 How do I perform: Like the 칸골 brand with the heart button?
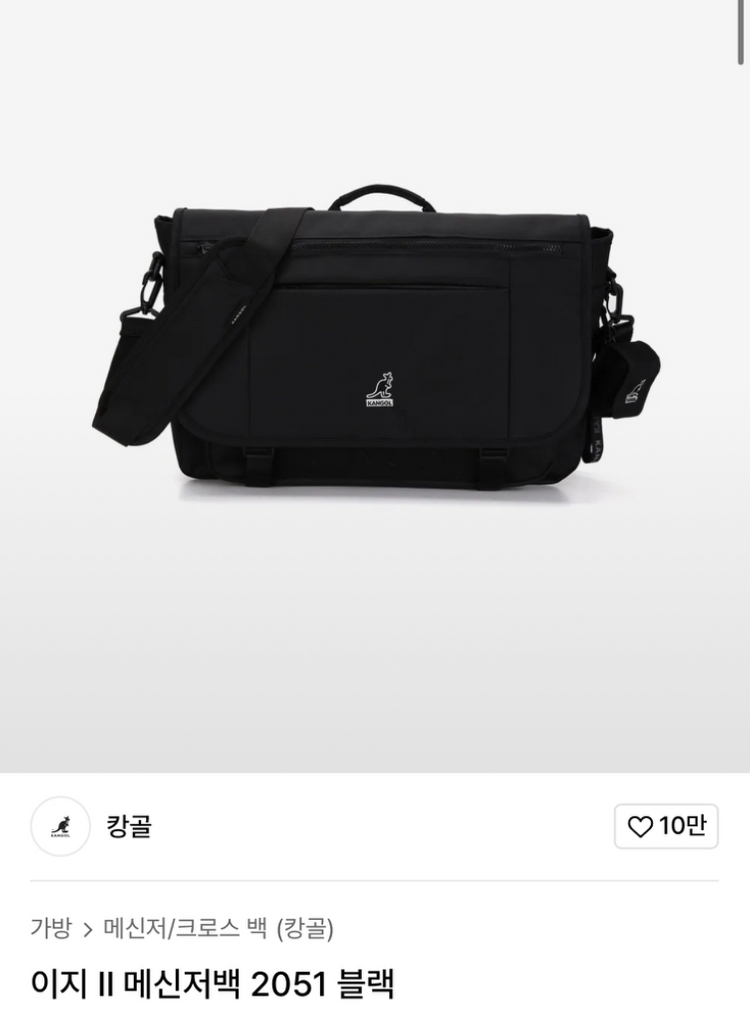coord(665,826)
